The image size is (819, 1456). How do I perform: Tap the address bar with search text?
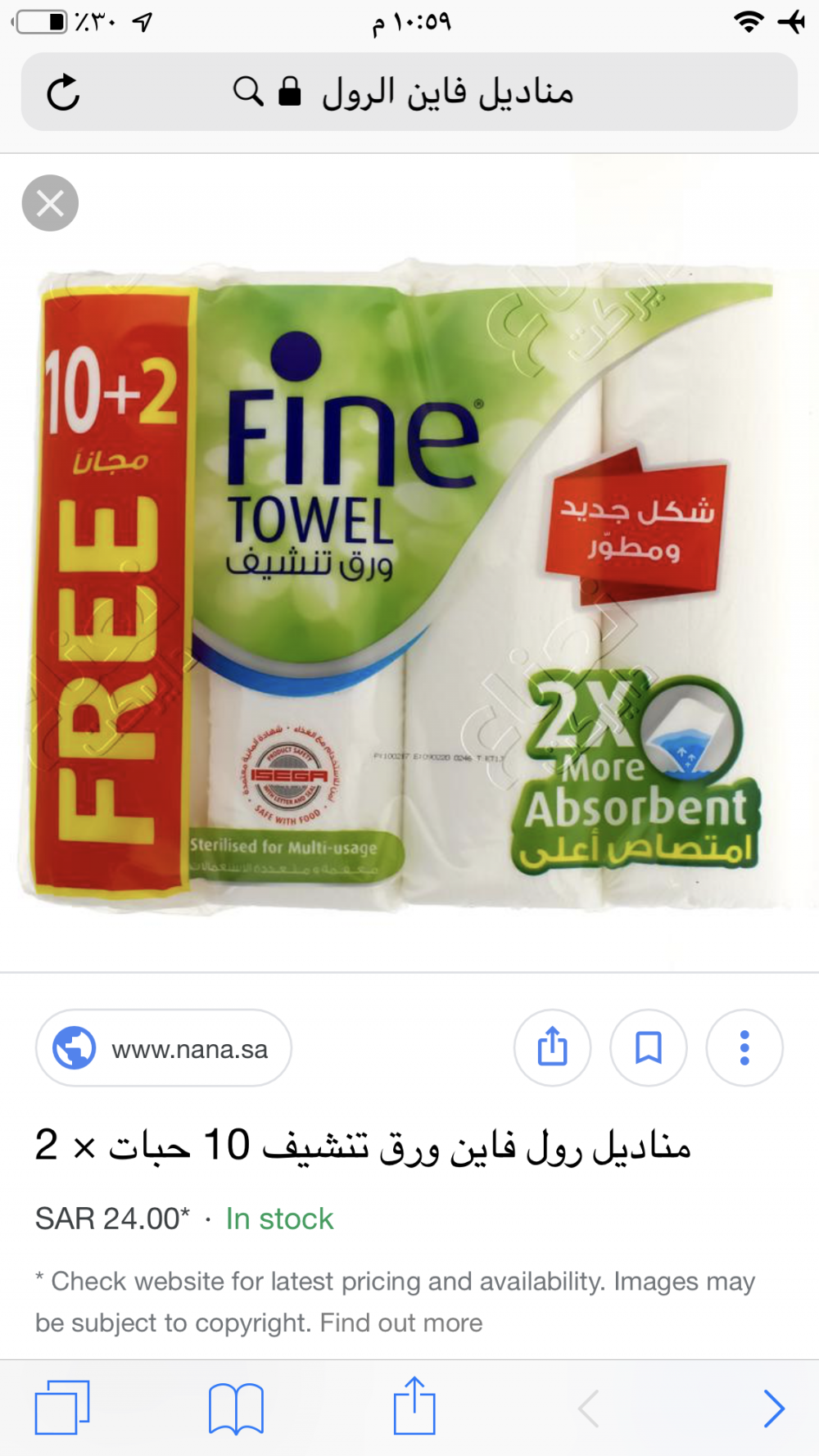(446, 92)
